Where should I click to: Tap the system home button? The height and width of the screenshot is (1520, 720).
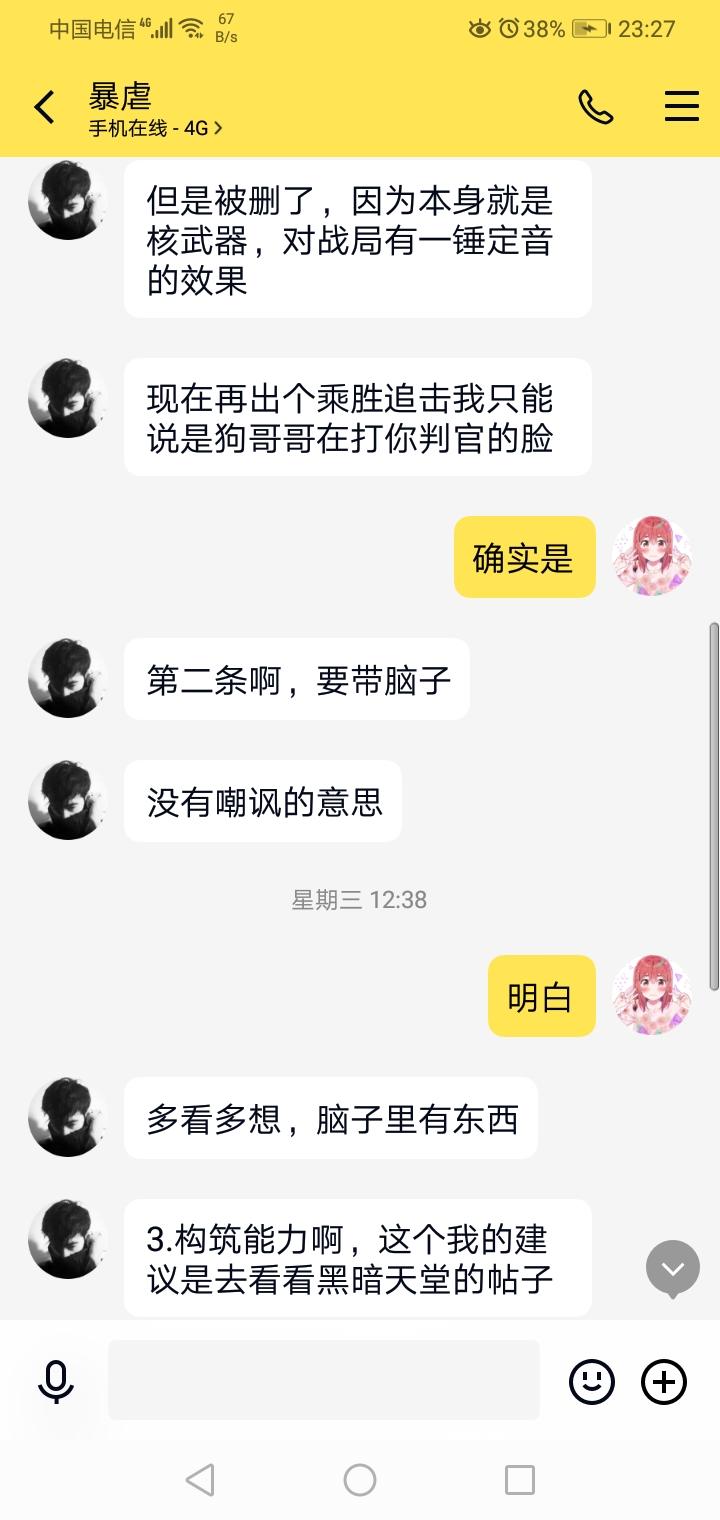pyautogui.click(x=360, y=1479)
